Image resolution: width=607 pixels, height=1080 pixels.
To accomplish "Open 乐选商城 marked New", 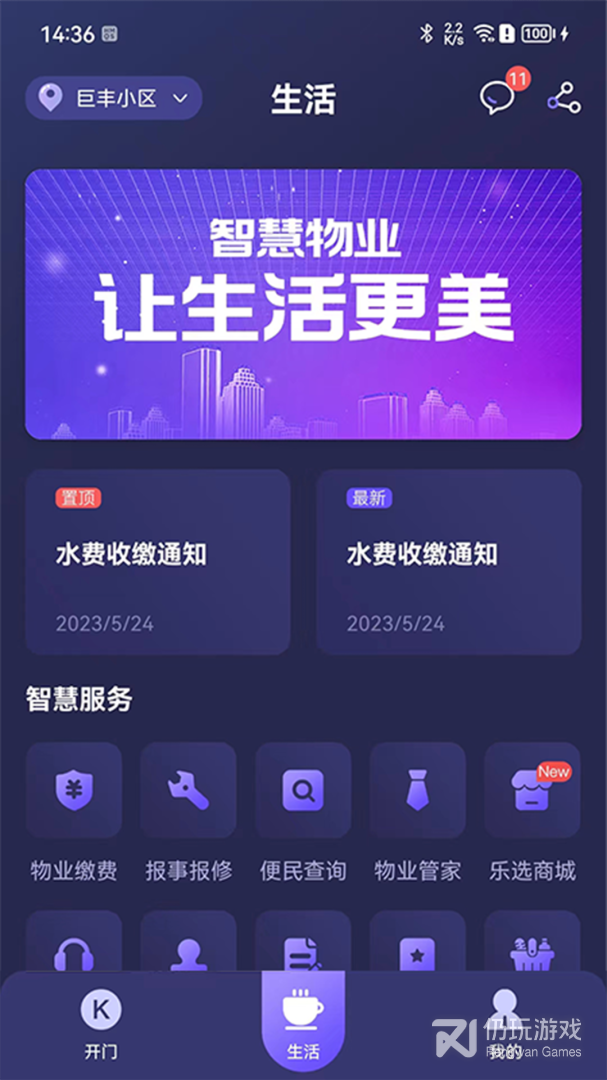I will click(x=532, y=813).
